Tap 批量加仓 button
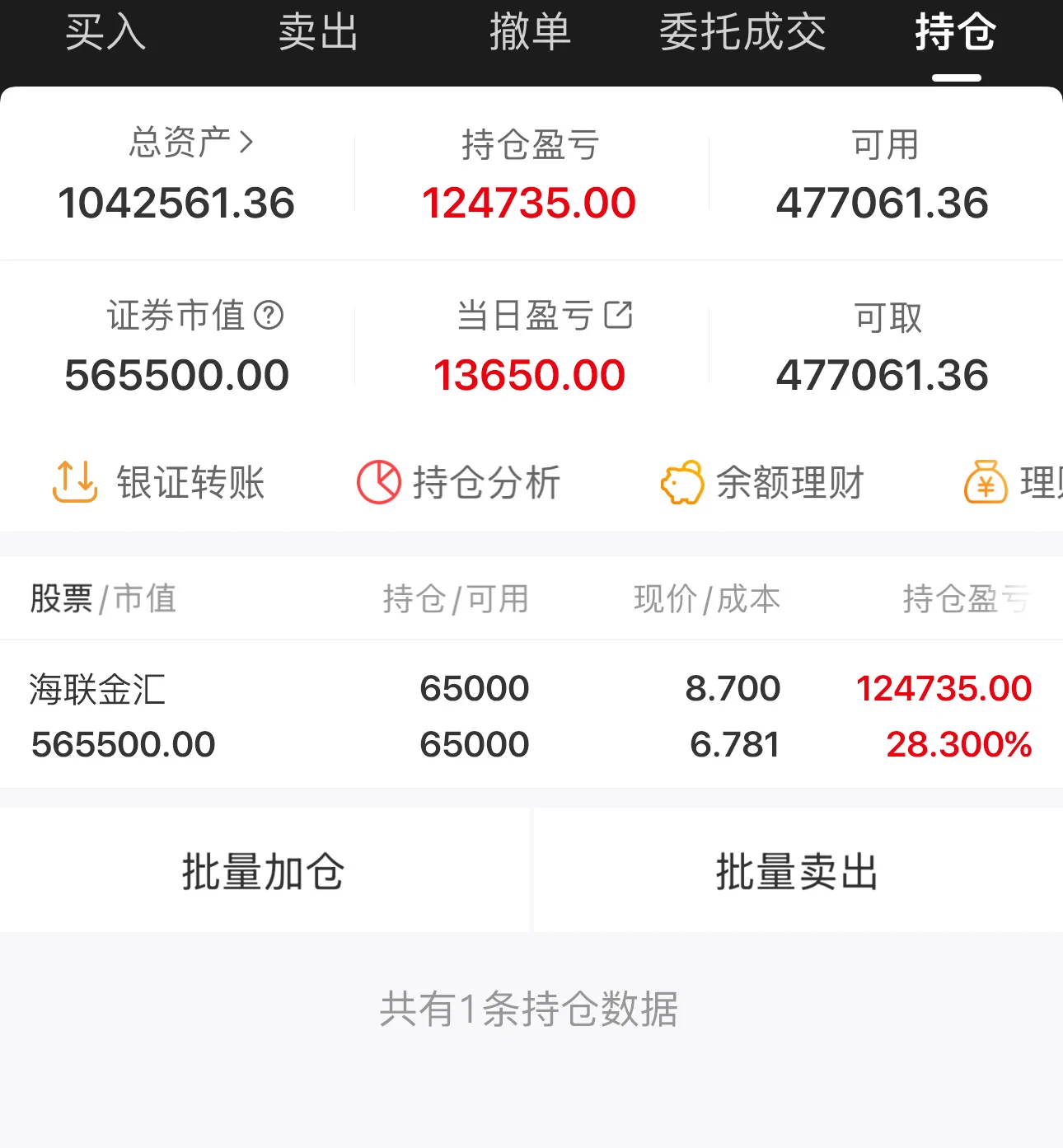 click(x=264, y=871)
